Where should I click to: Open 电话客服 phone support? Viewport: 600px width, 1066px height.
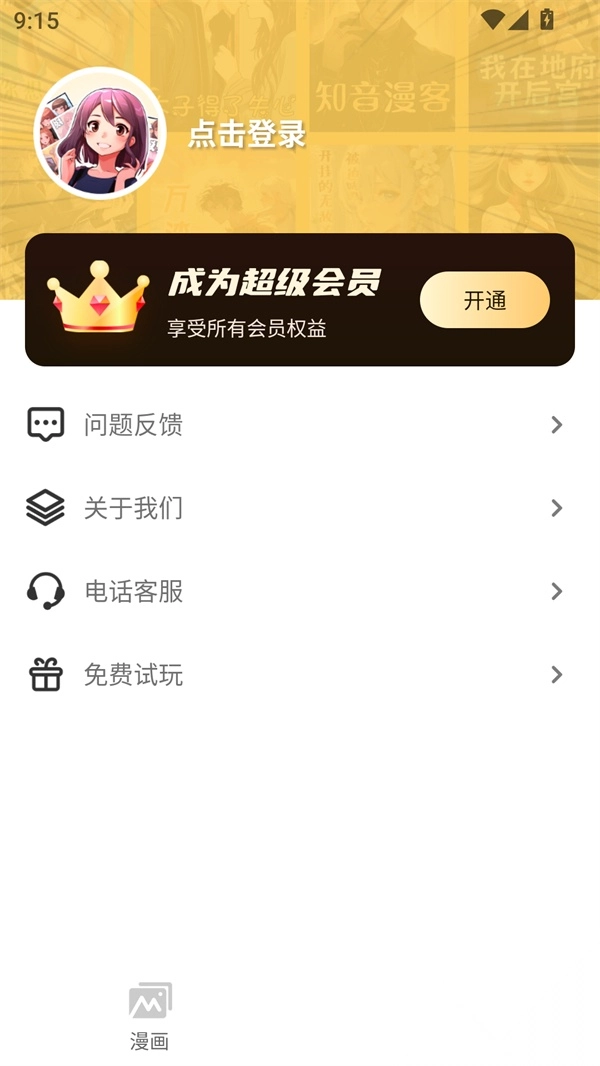tap(300, 591)
